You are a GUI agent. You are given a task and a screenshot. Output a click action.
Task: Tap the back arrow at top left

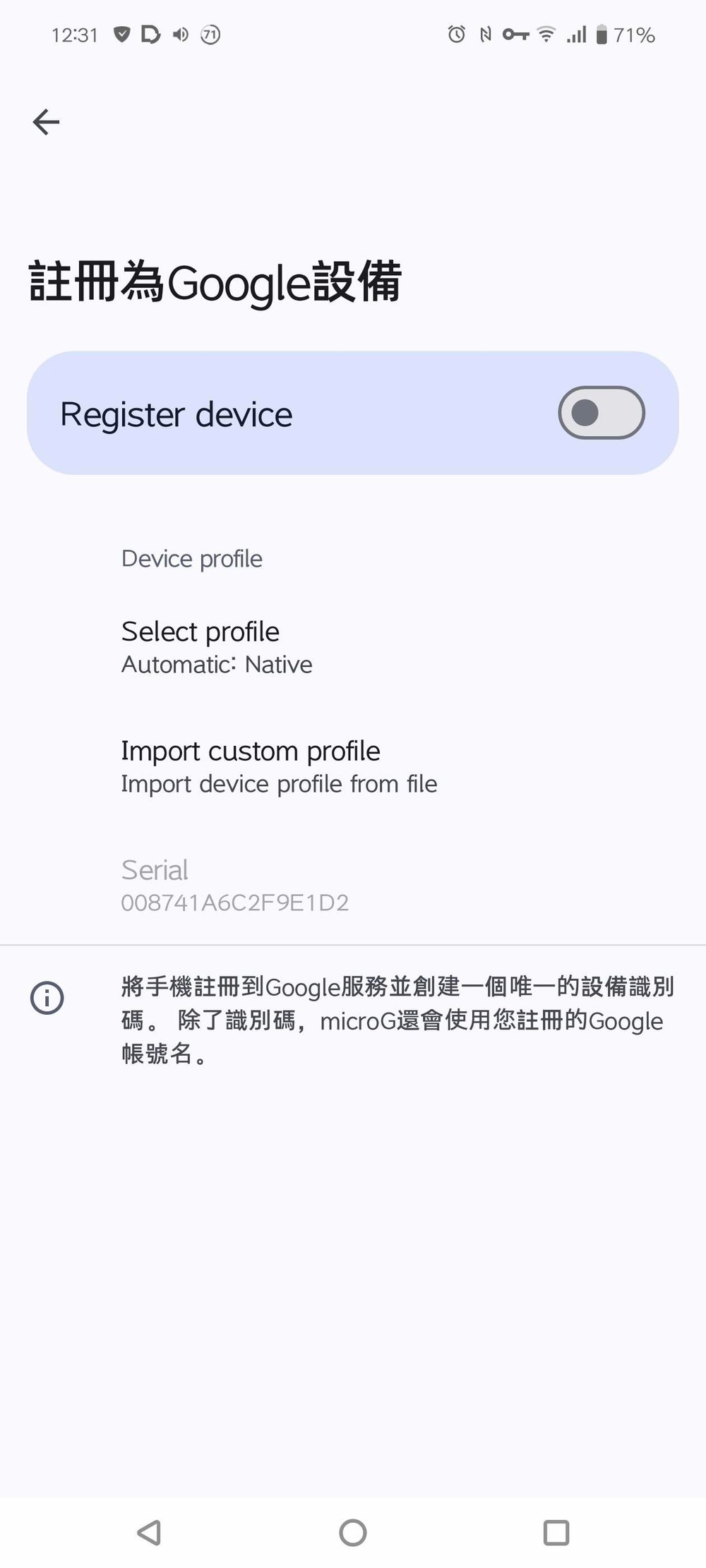coord(46,121)
